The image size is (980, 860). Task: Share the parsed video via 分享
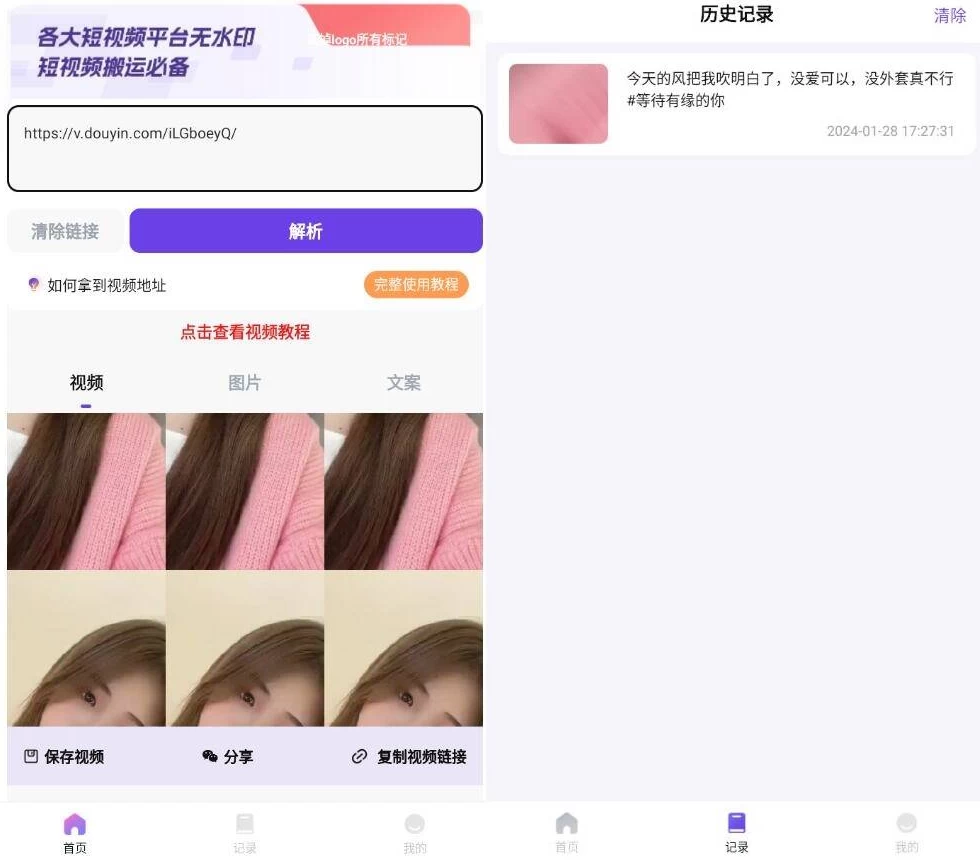228,757
